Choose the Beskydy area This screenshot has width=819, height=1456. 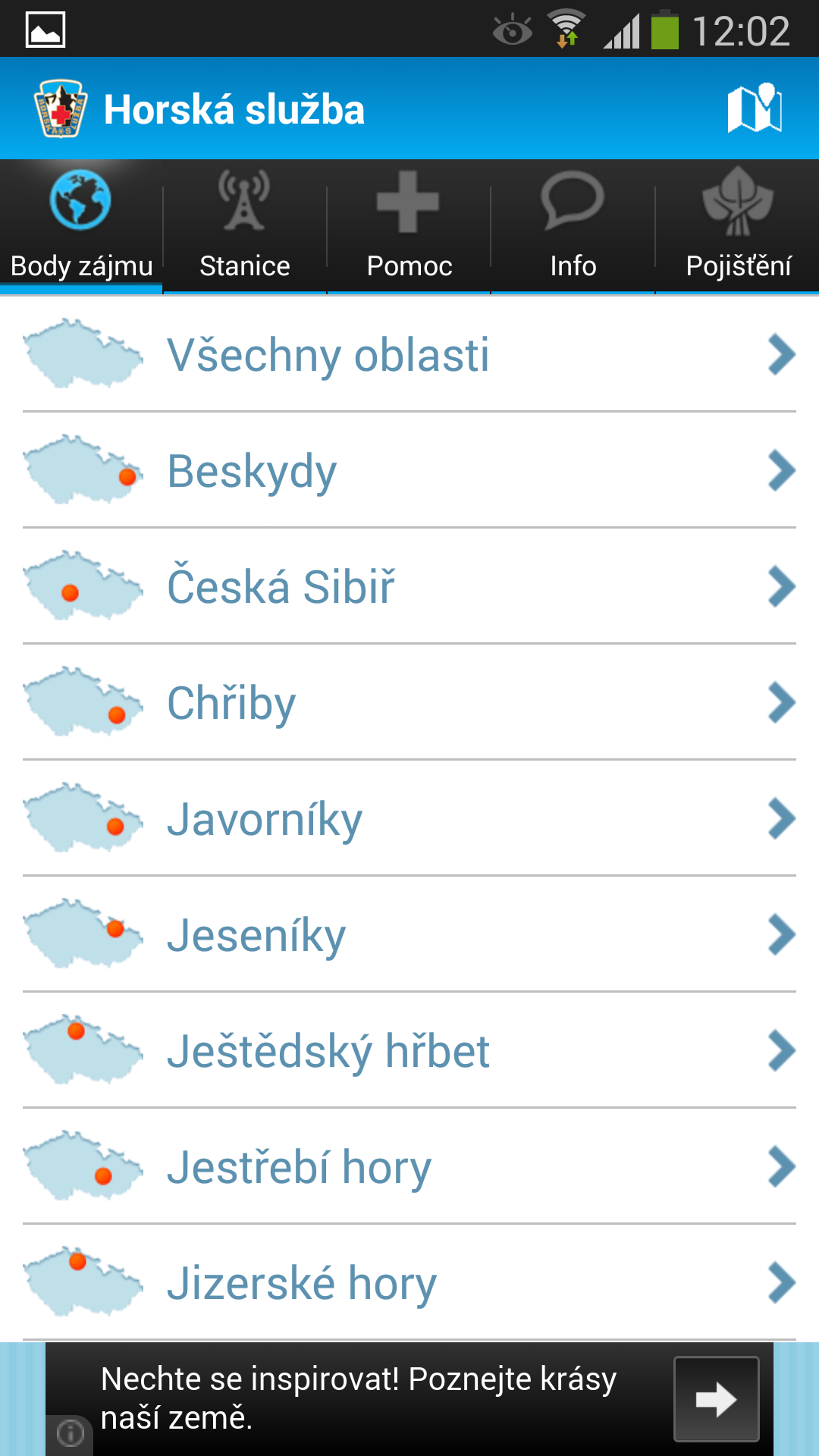(x=409, y=470)
